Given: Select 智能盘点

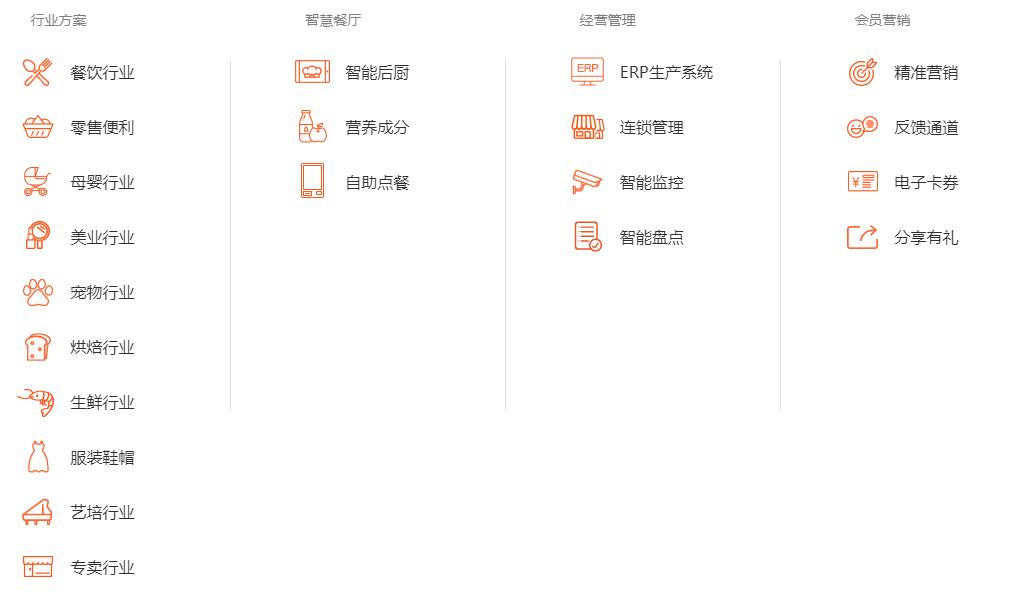Looking at the screenshot, I should [651, 238].
